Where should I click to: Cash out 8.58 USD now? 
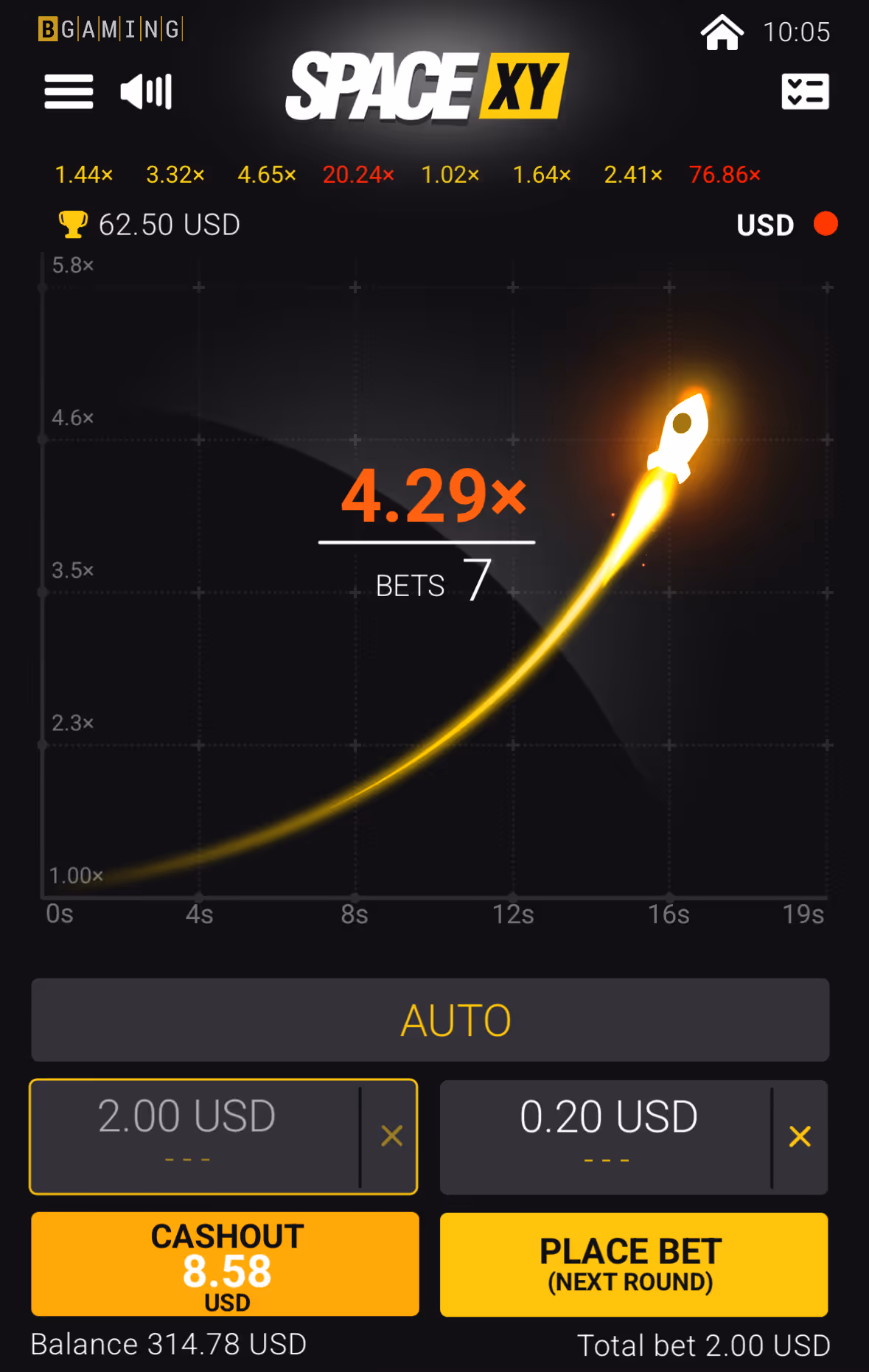coord(225,1264)
